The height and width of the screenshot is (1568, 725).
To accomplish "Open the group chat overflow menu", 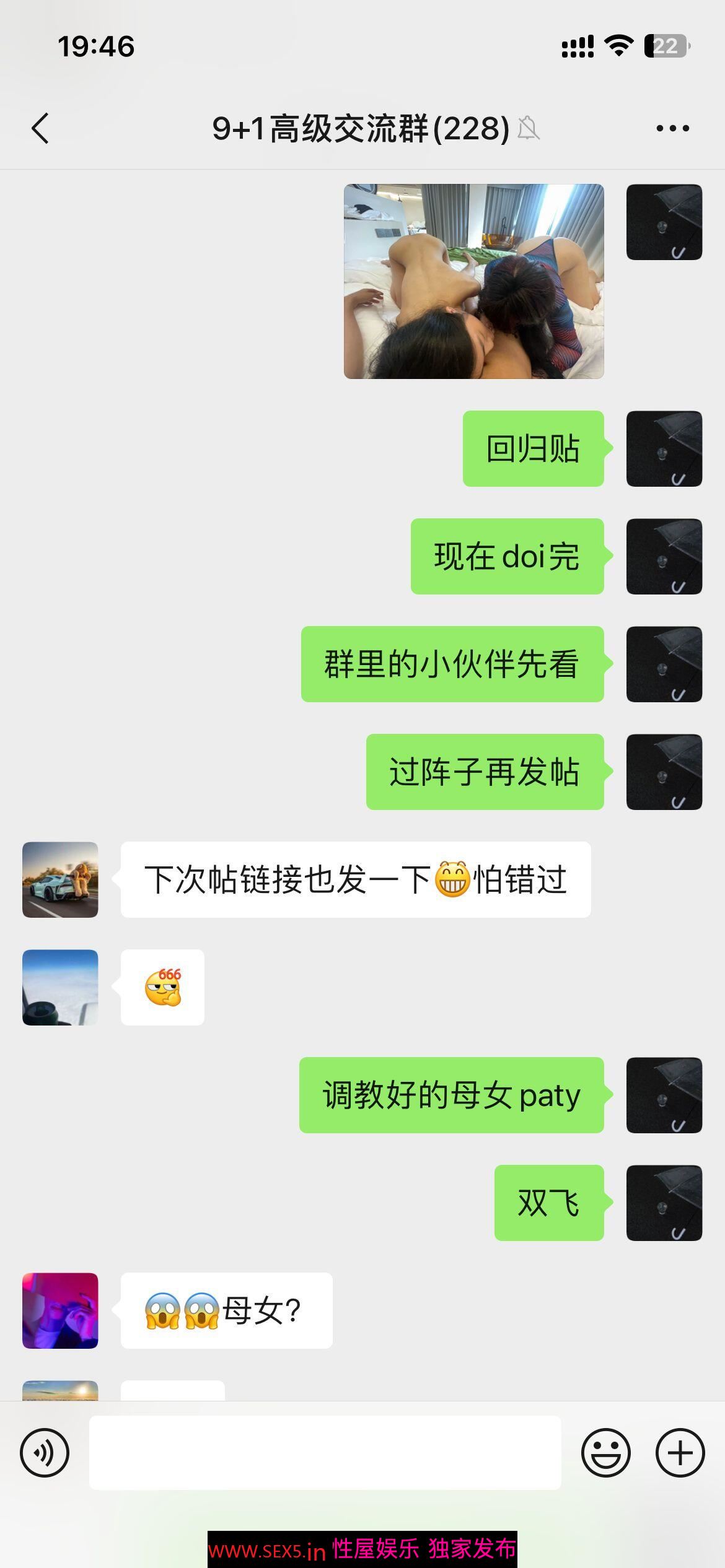I will pyautogui.click(x=672, y=129).
